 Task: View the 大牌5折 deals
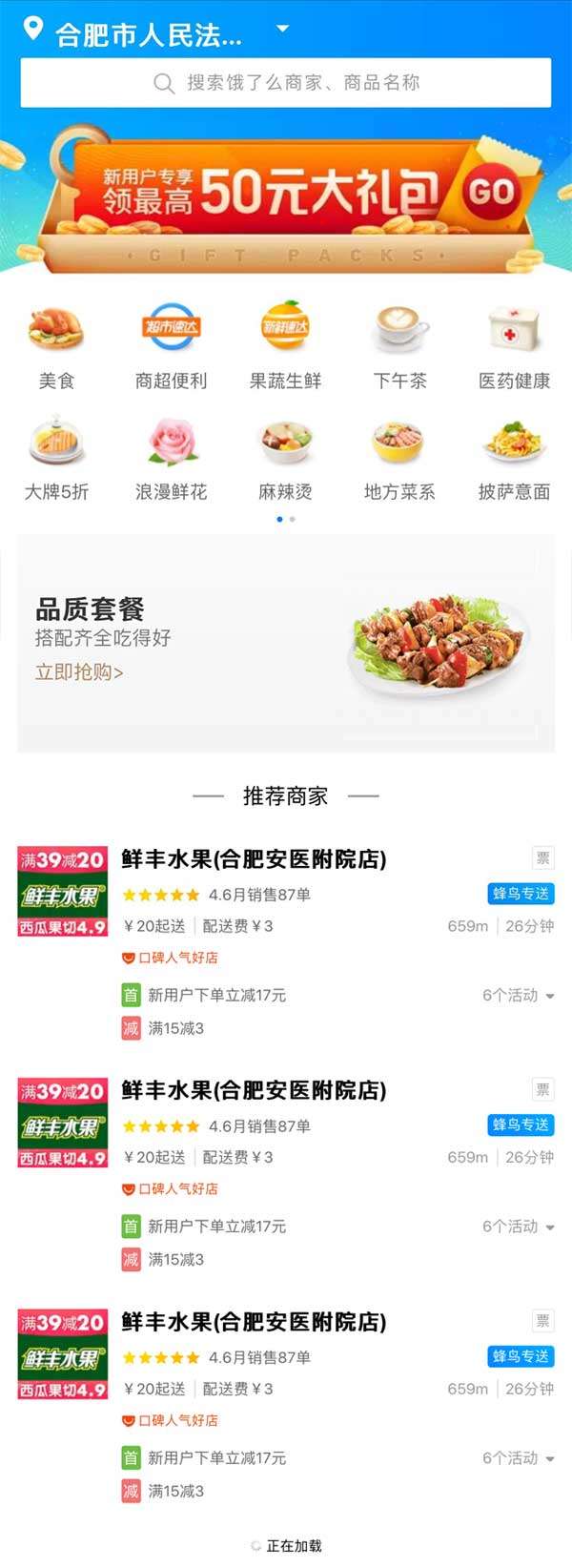[56, 459]
